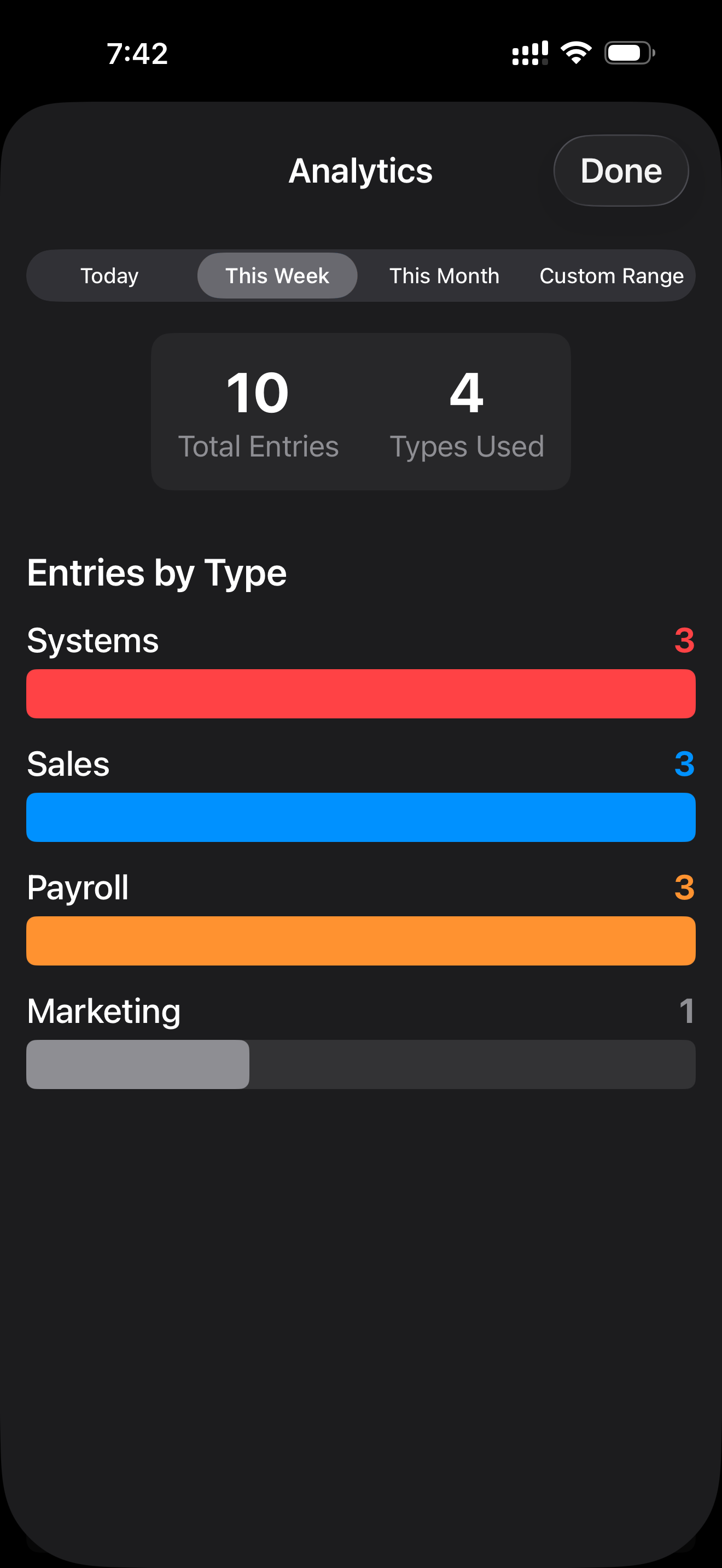Dismiss Analytics with the Done button
722x1568 pixels.
620,171
